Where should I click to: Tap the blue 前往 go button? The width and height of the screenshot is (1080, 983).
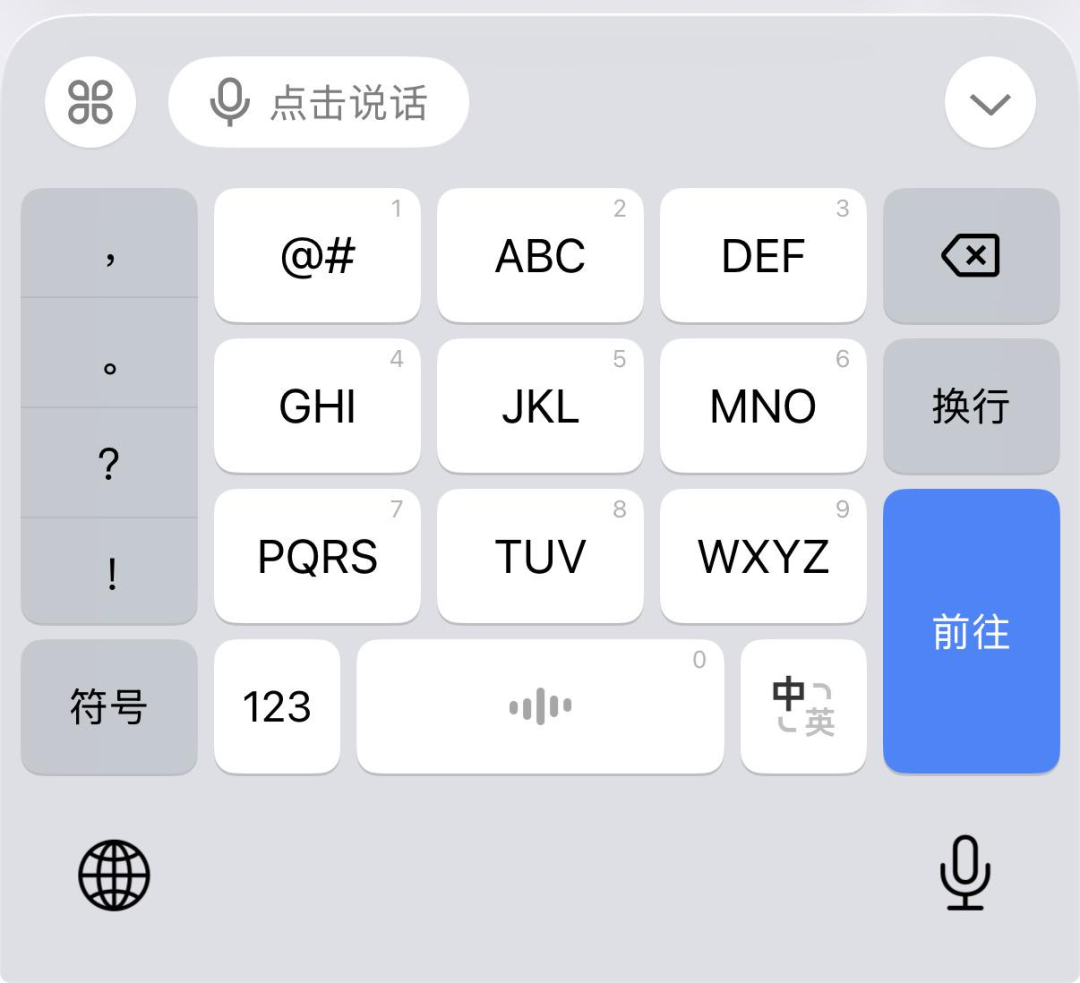pos(971,631)
